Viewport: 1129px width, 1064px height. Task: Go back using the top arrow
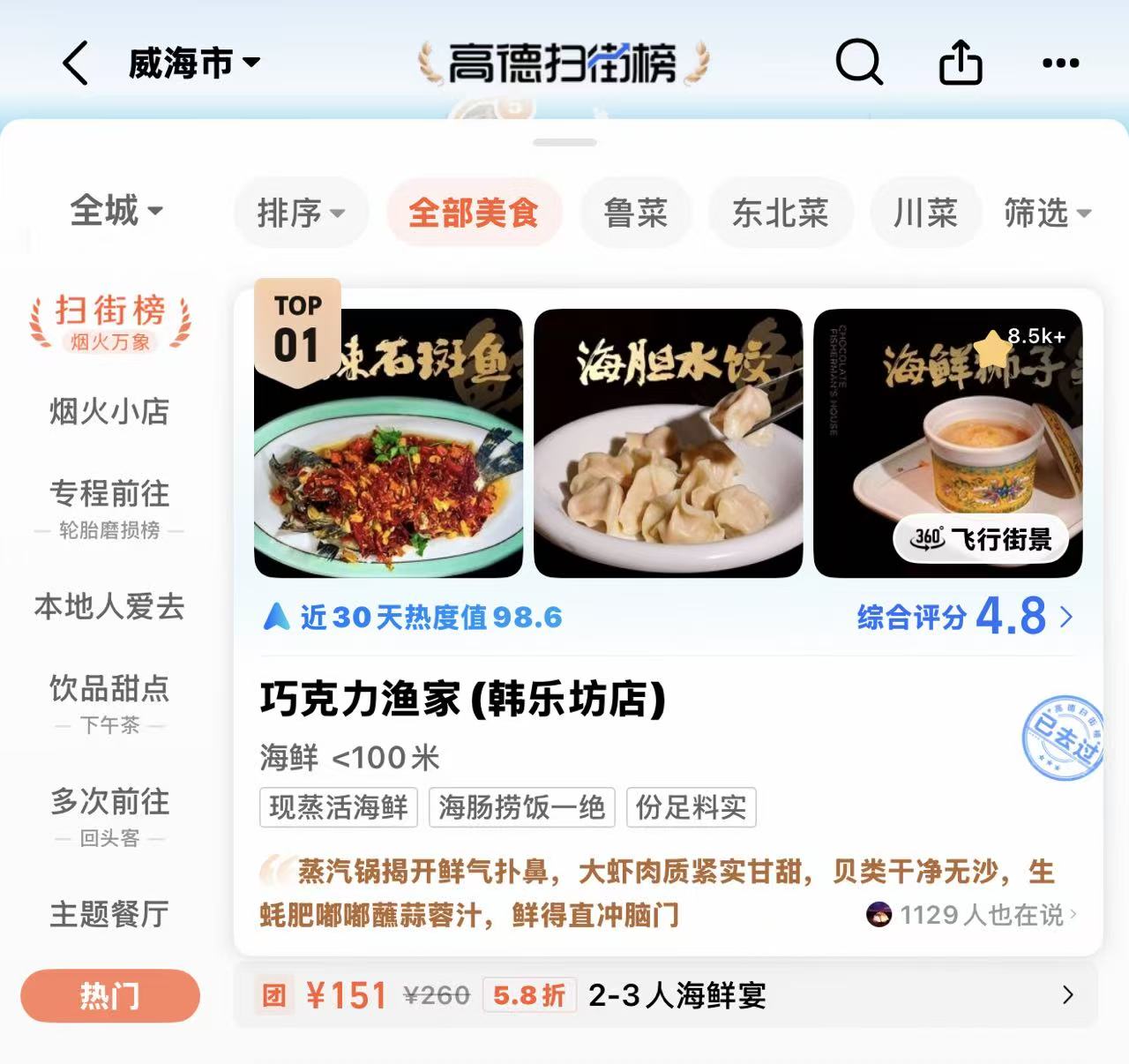(76, 63)
